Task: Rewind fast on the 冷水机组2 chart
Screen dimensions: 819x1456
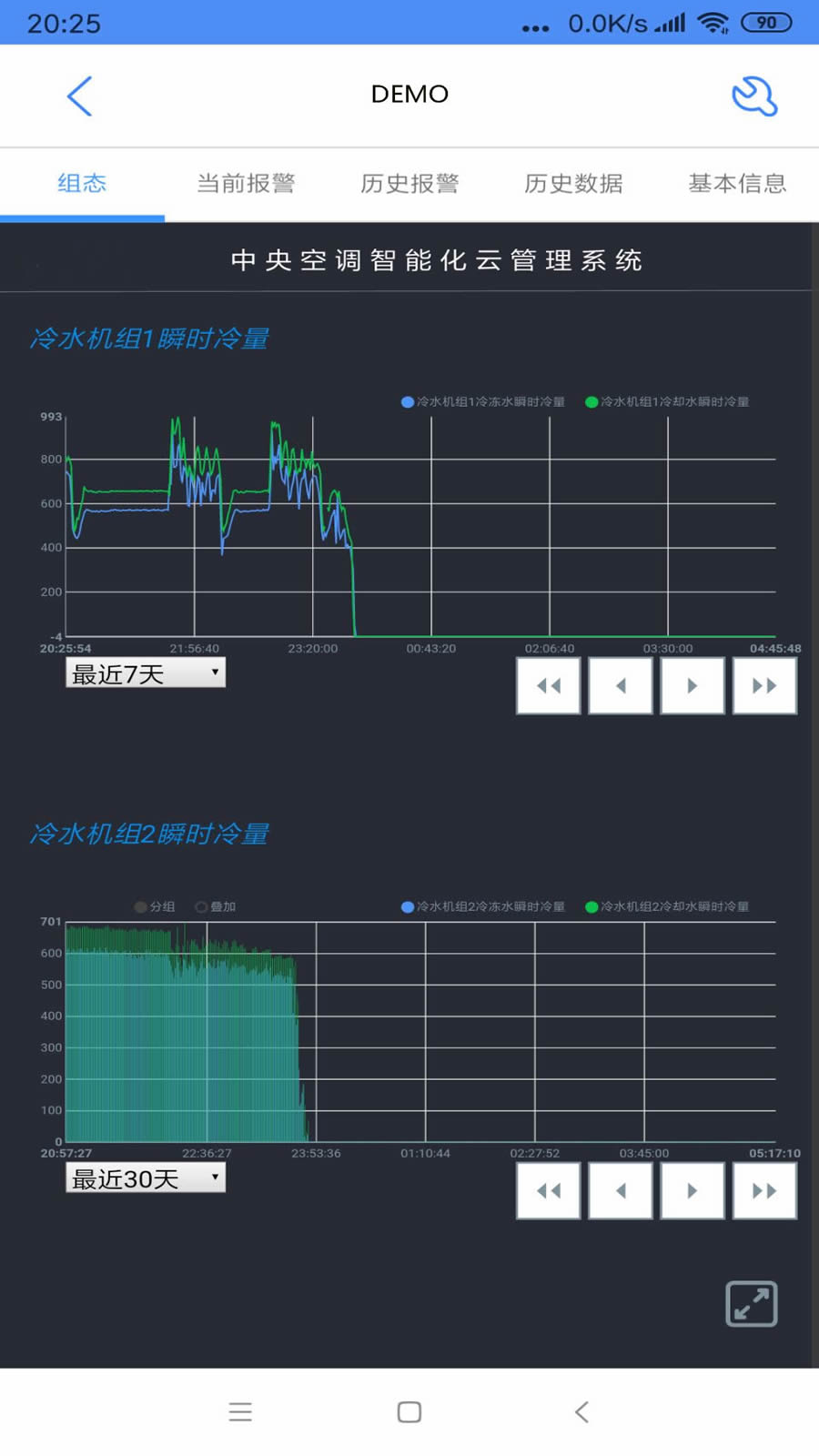Action: (548, 1190)
